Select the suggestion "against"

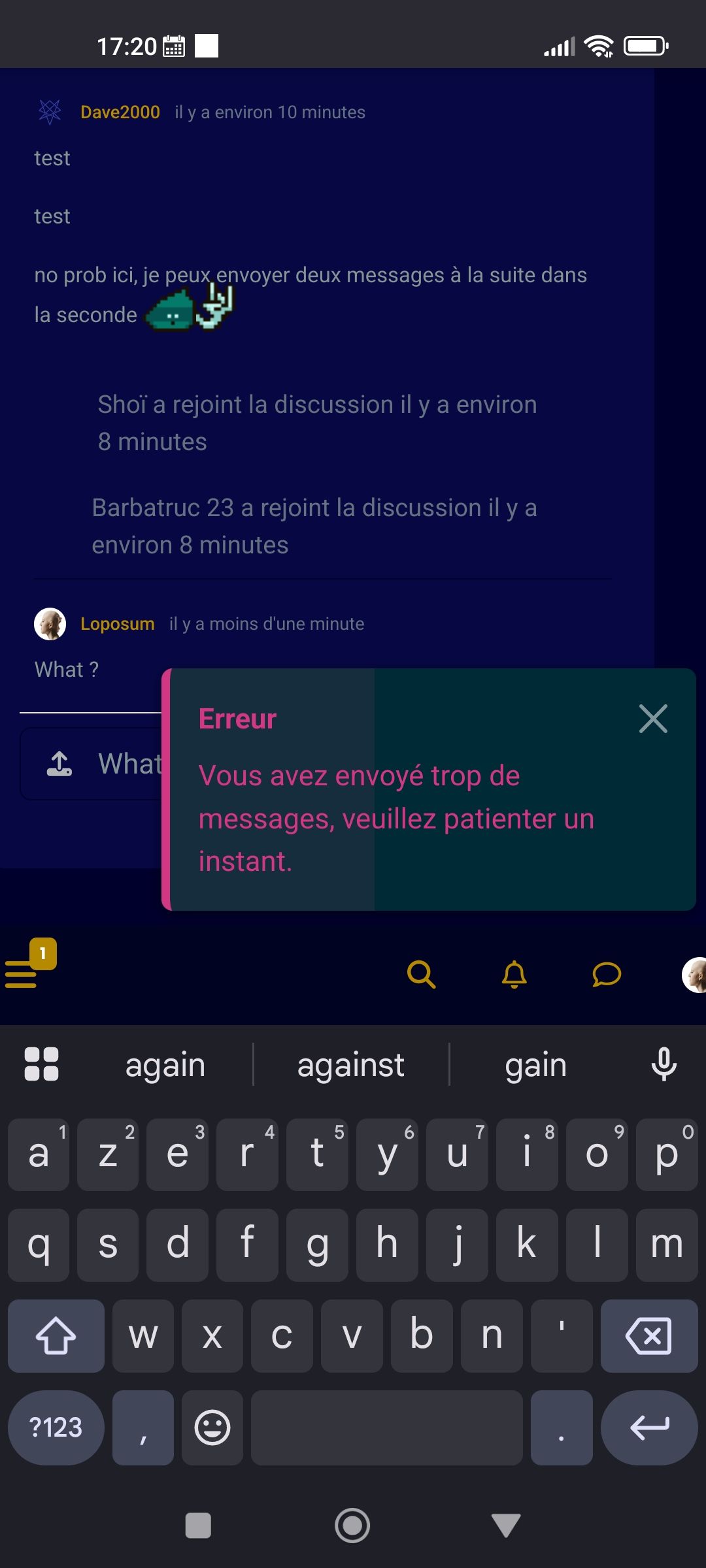(351, 1065)
